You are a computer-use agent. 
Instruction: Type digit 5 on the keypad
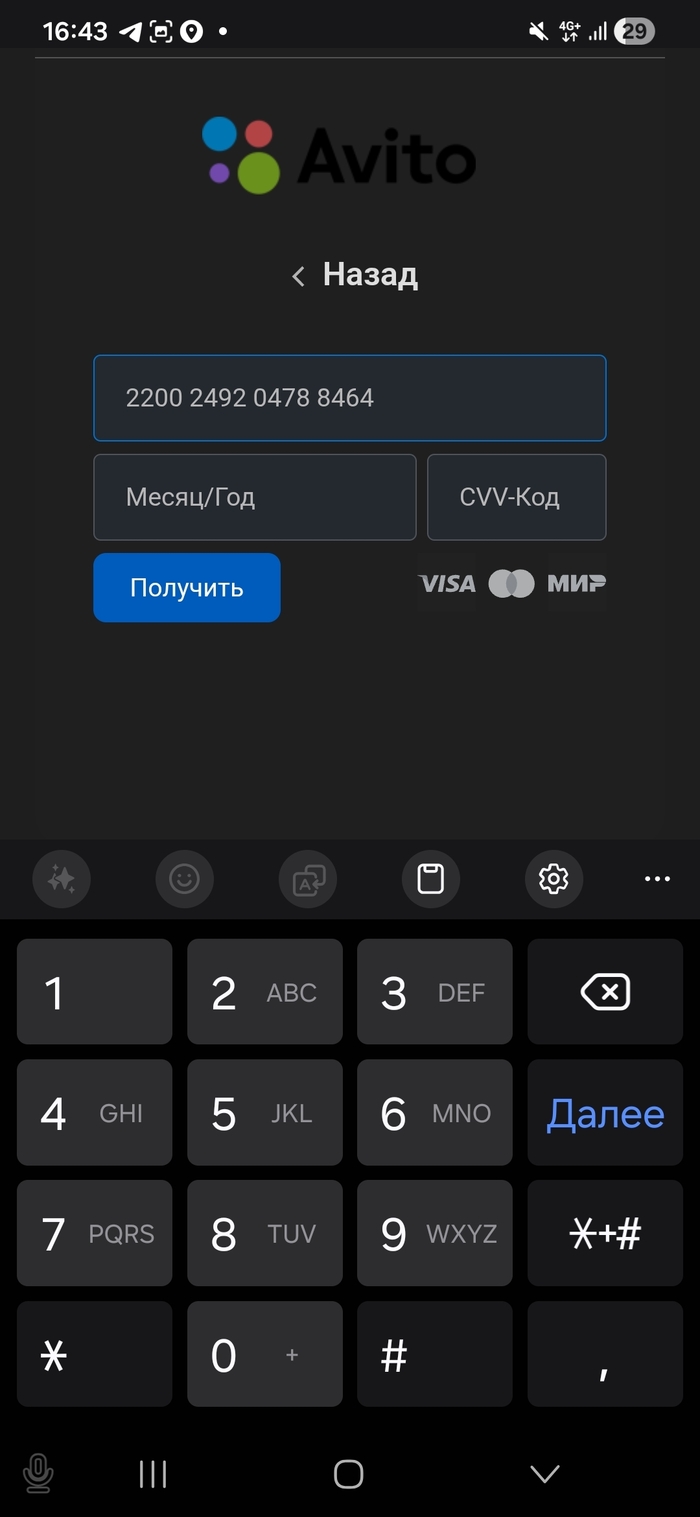point(264,1113)
